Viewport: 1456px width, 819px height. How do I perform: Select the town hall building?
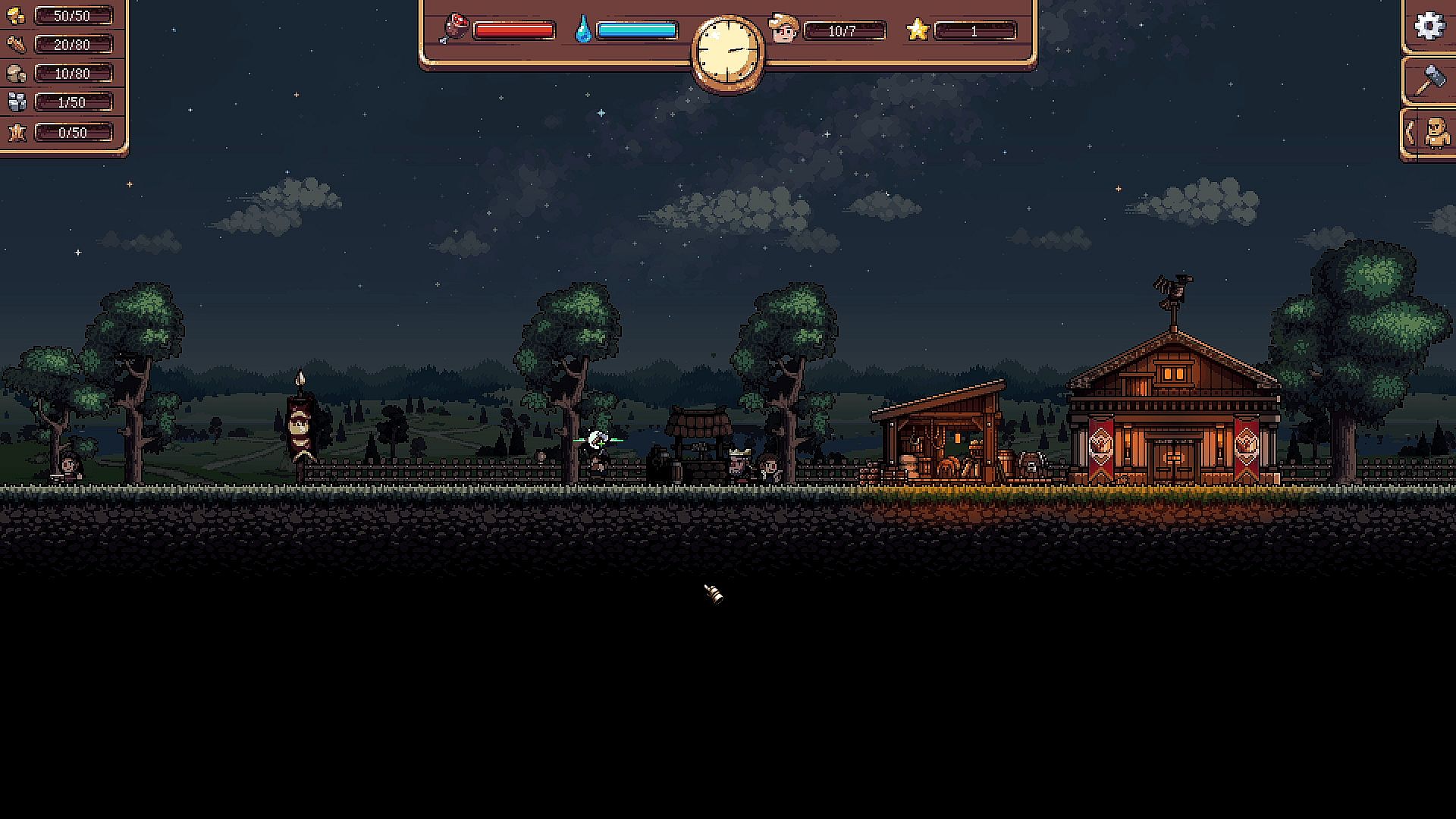pos(1173,421)
